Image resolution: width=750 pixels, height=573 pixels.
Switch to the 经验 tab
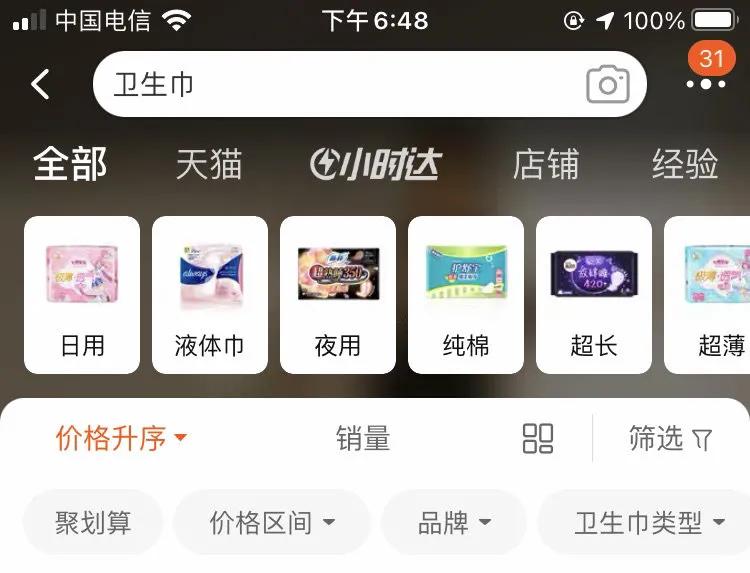pyautogui.click(x=685, y=165)
